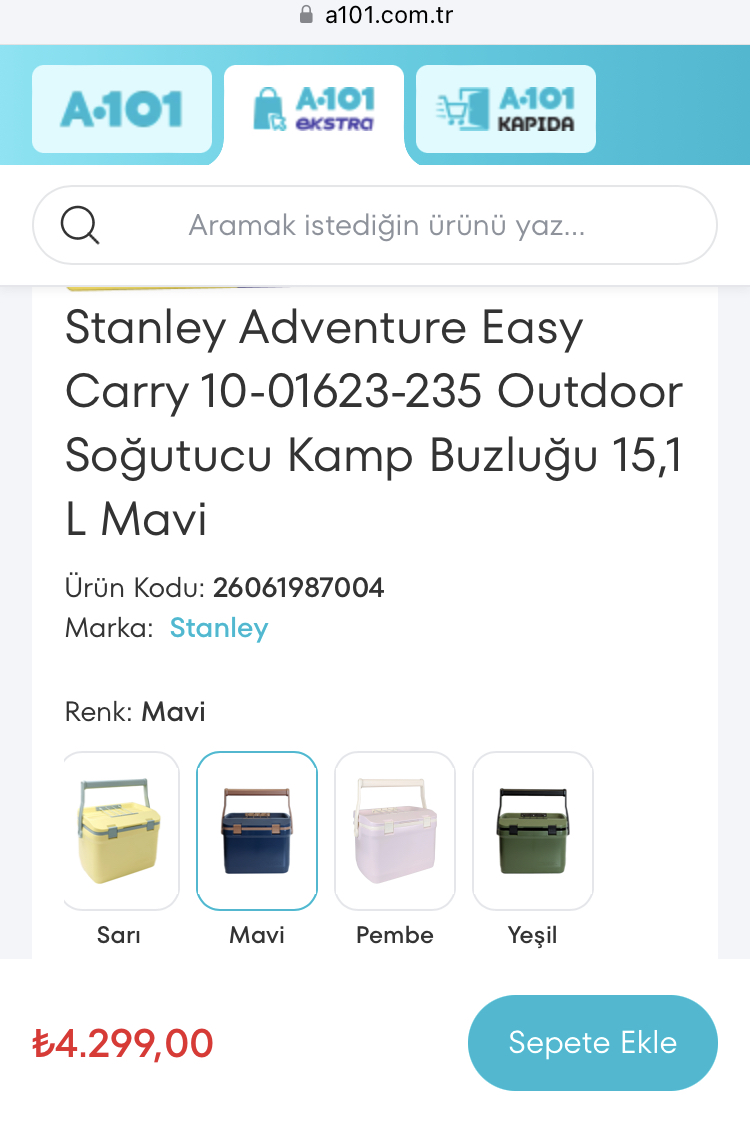The width and height of the screenshot is (750, 1148).
Task: Add the cooler with Sepete Ekle
Action: [x=593, y=1042]
